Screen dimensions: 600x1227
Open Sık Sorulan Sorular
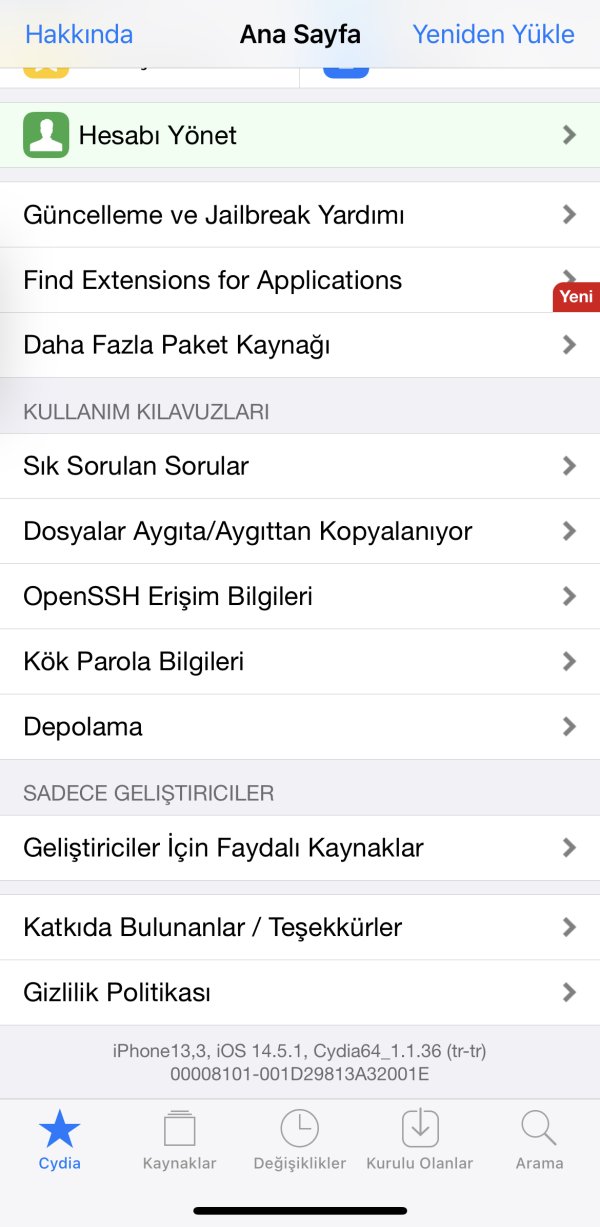click(x=300, y=466)
